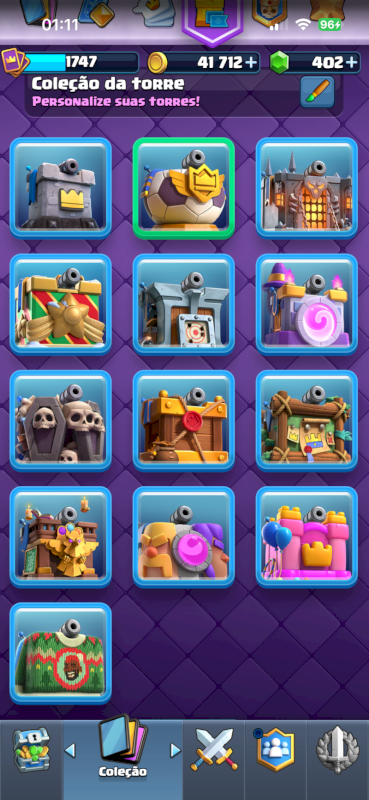Select the log-framed notice board tower skin
Screen dimensions: 369x800
[x=307, y=421]
